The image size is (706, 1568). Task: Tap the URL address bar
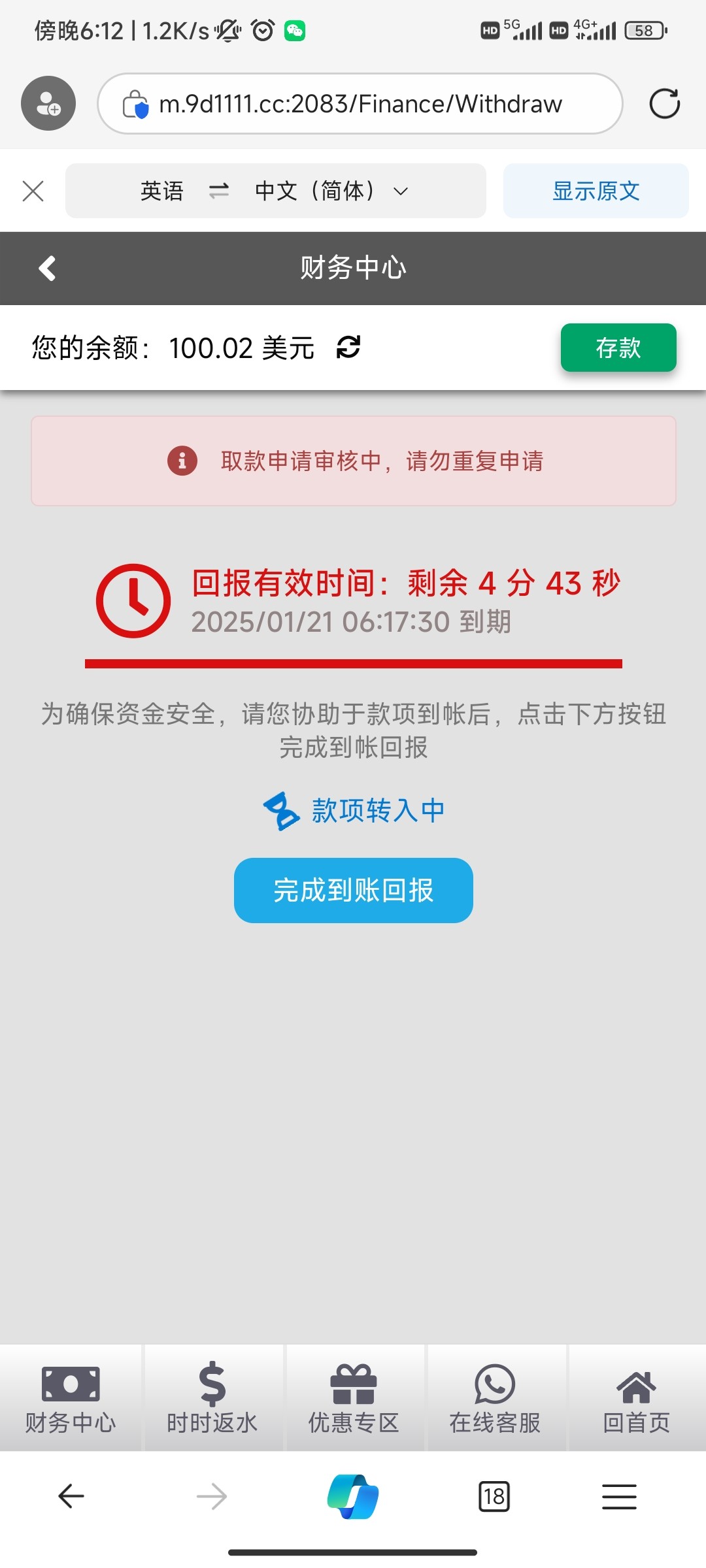pos(360,103)
